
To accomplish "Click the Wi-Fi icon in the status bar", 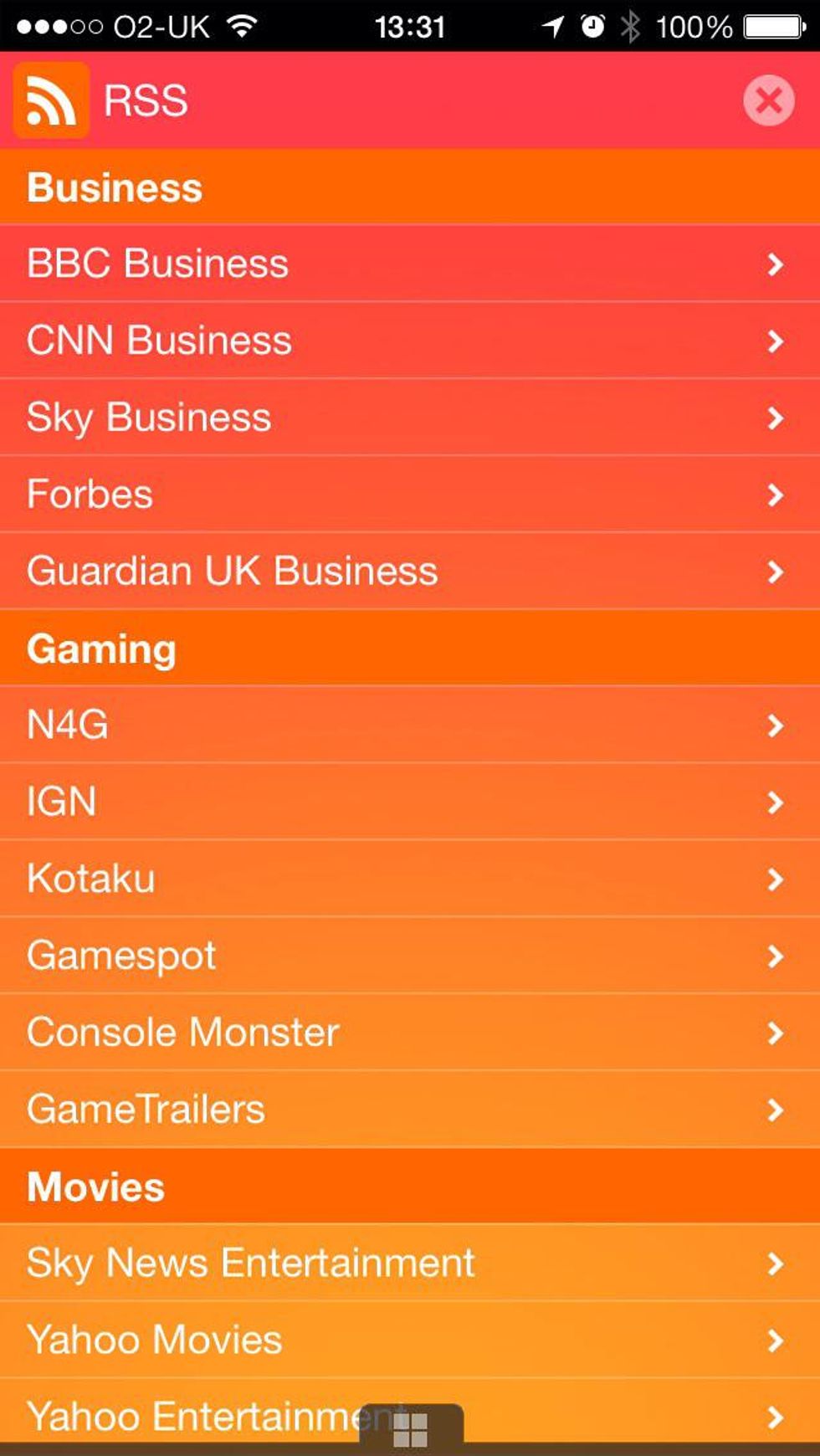I will click(241, 27).
